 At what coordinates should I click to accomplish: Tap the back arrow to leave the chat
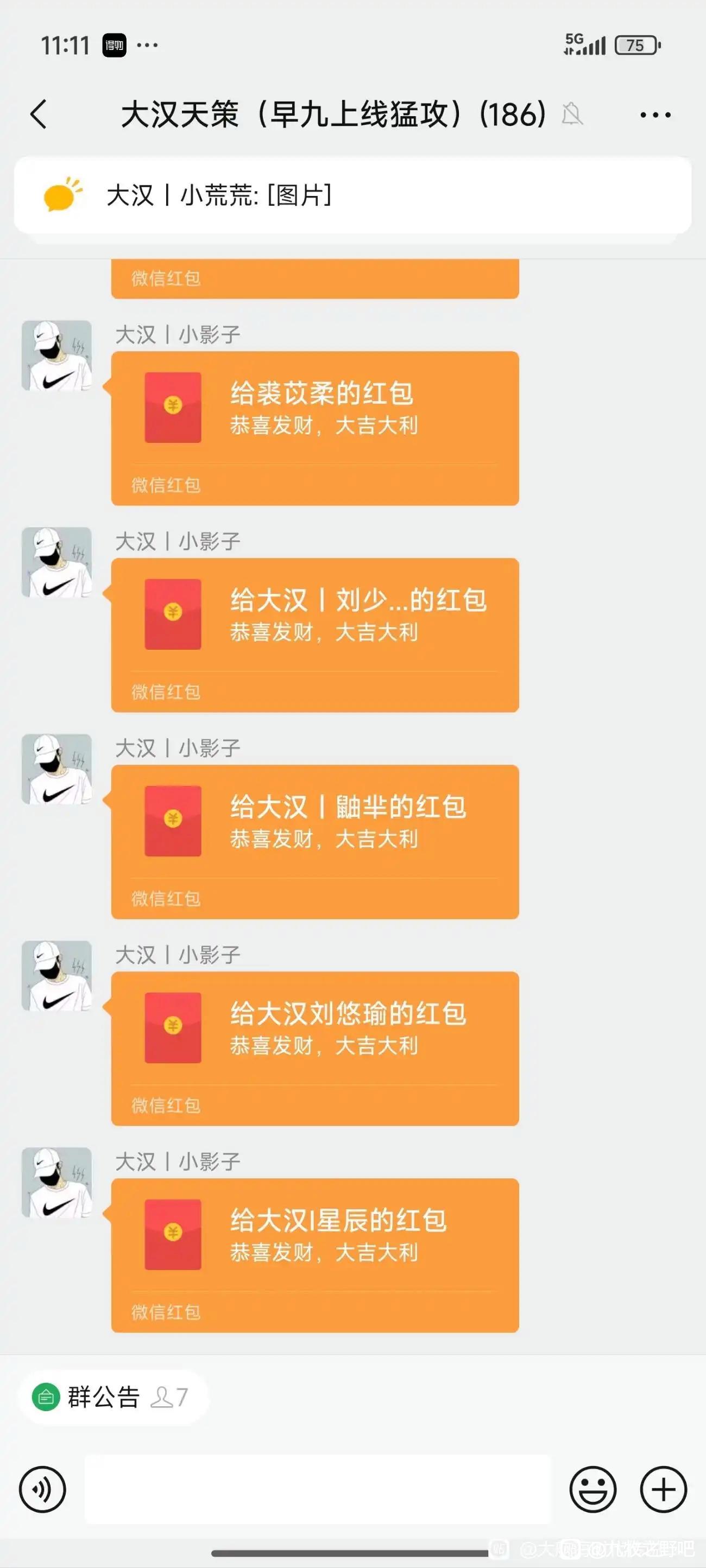39,115
